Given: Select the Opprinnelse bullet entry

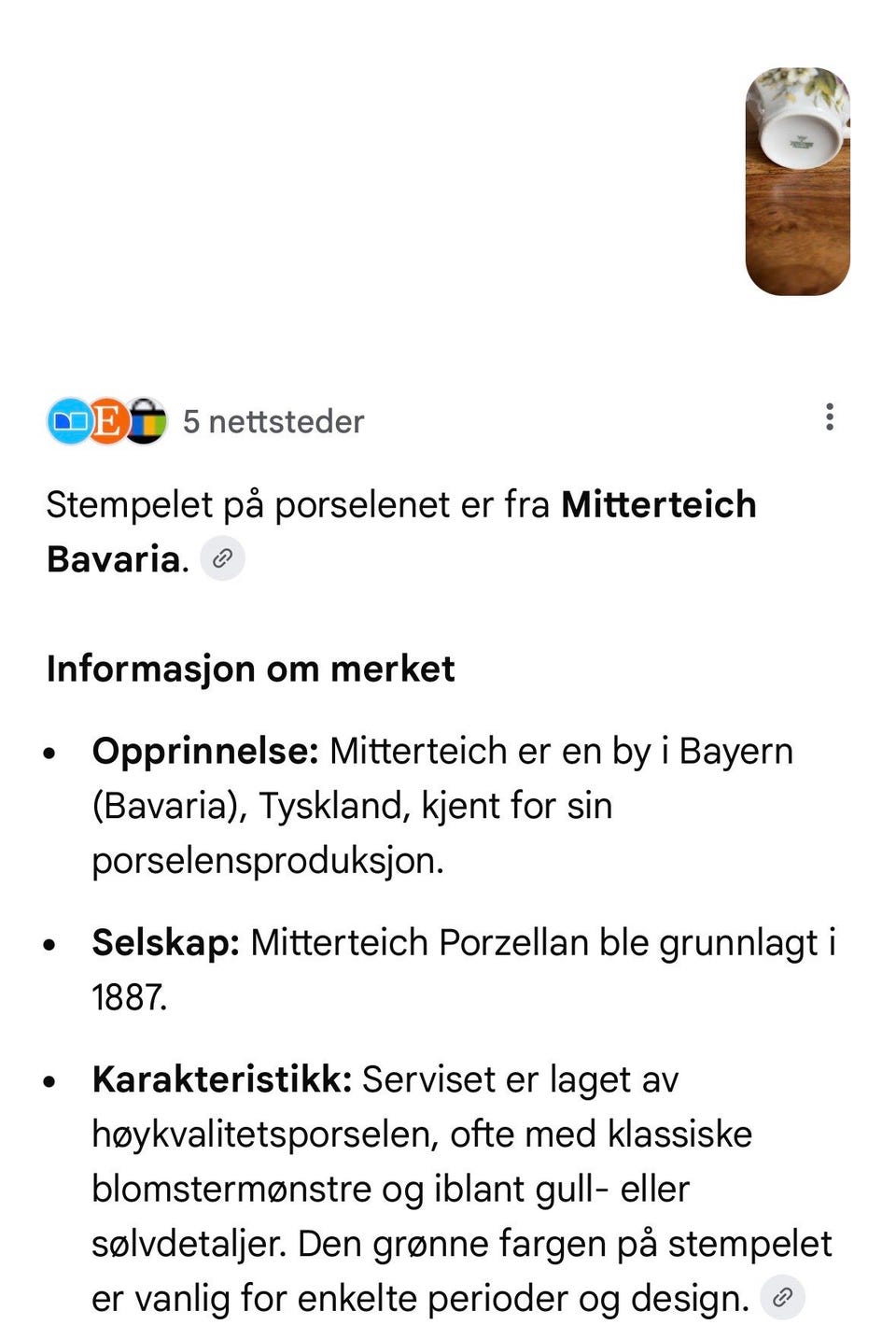Looking at the screenshot, I should 207,750.
